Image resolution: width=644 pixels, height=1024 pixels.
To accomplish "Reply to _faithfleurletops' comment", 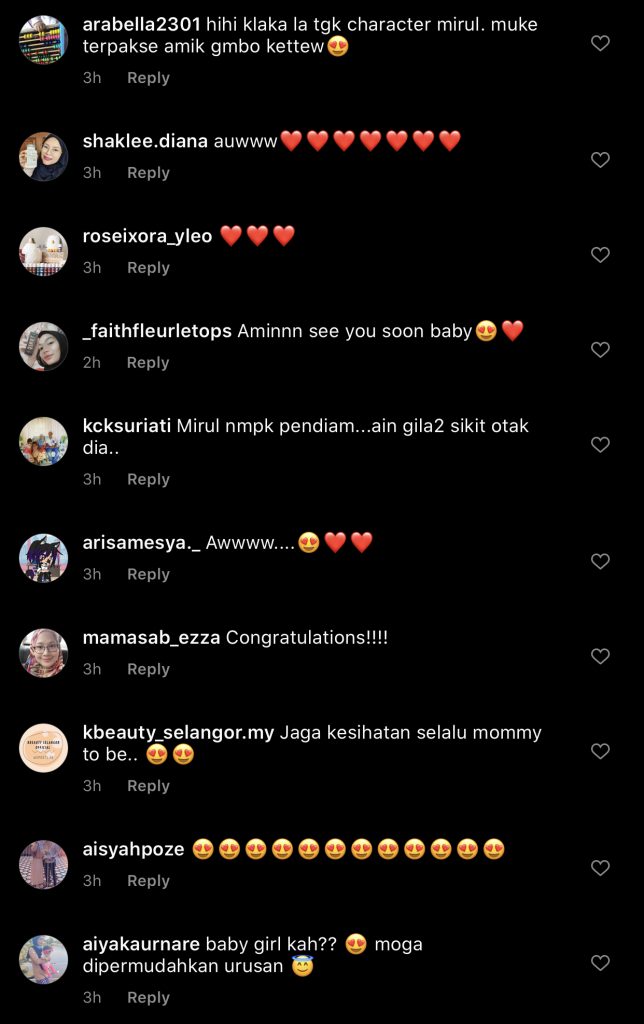I will [x=148, y=363].
